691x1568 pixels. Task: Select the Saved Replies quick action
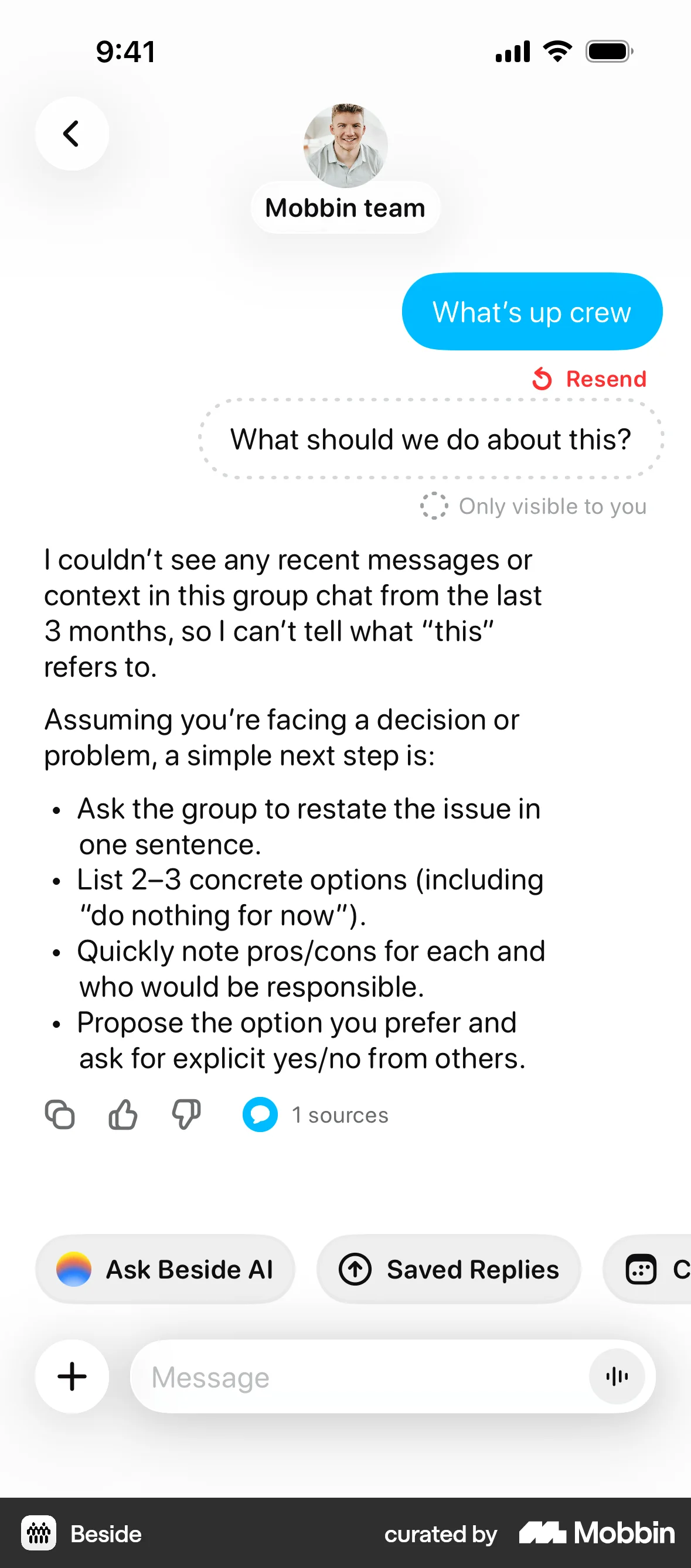(x=447, y=1270)
